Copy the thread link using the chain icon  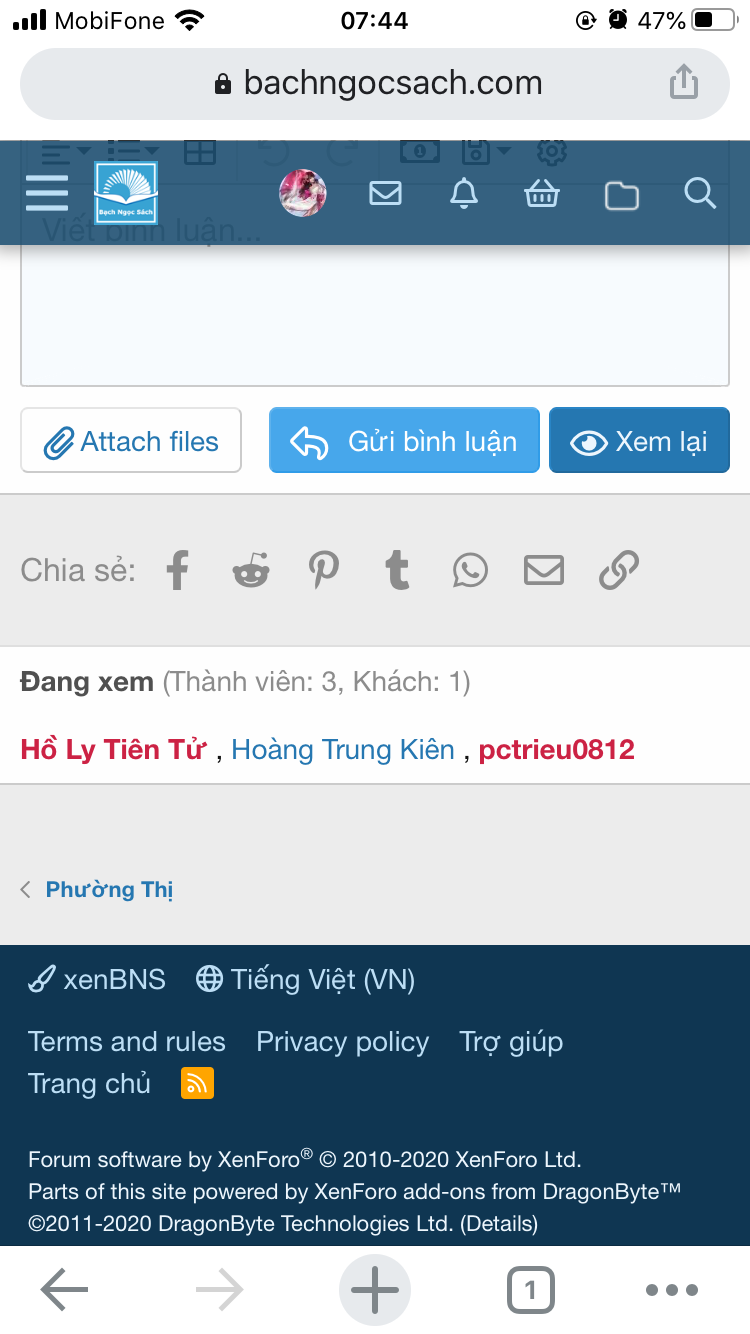618,570
